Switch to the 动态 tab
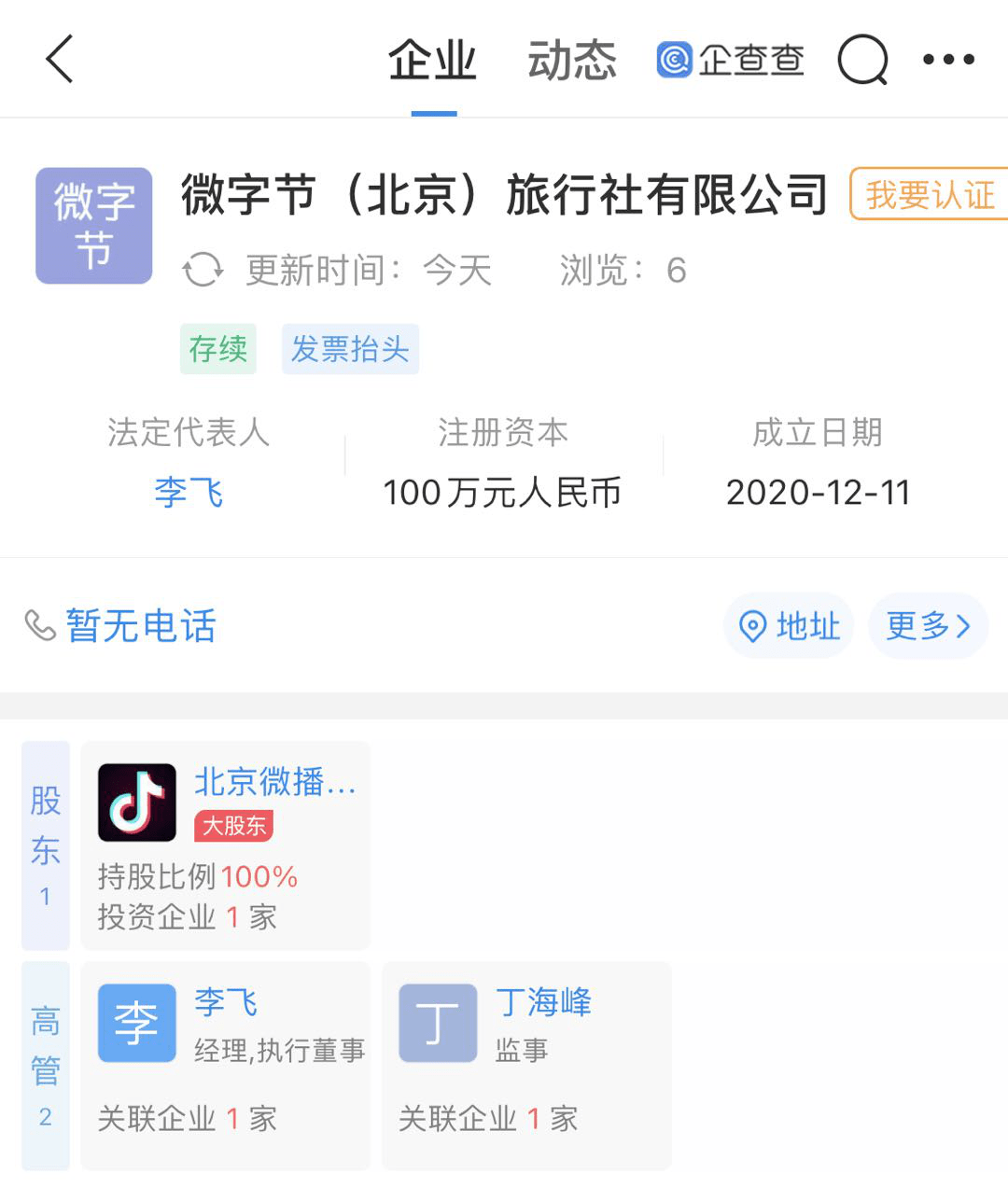The image size is (1008, 1187). (571, 62)
